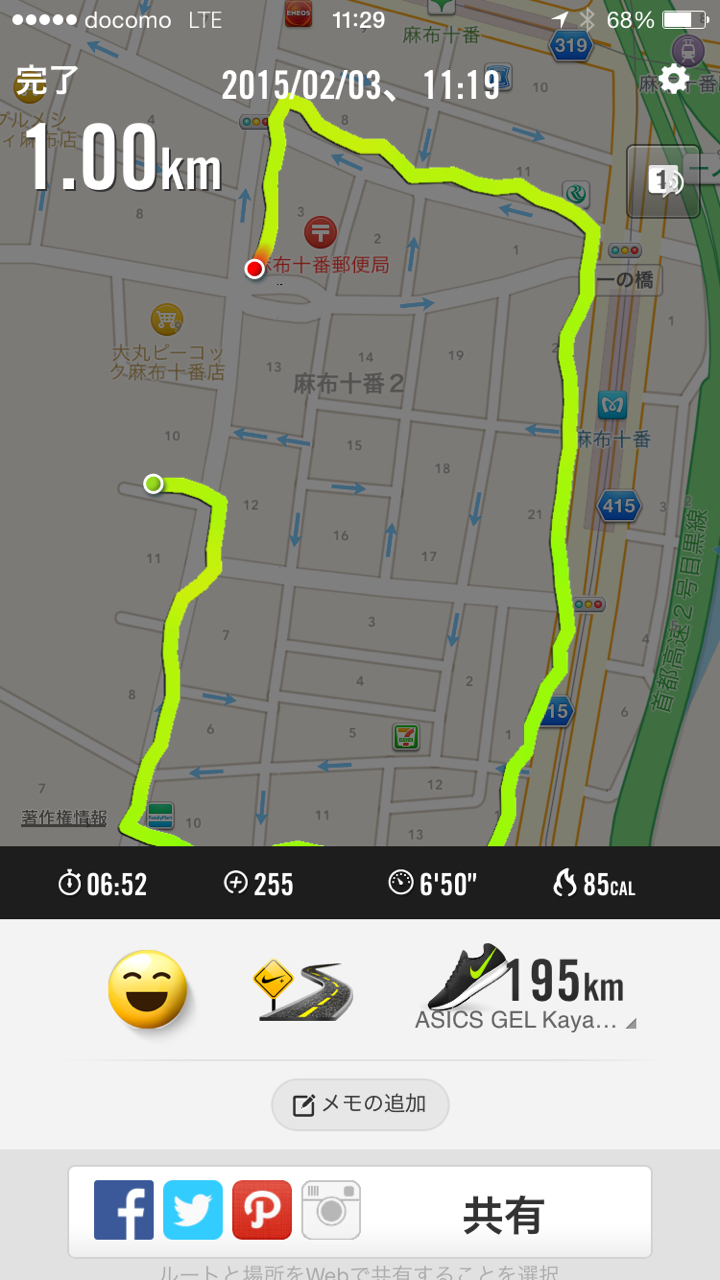Add a memo with メモの追加
The width and height of the screenshot is (720, 1280).
[360, 1104]
